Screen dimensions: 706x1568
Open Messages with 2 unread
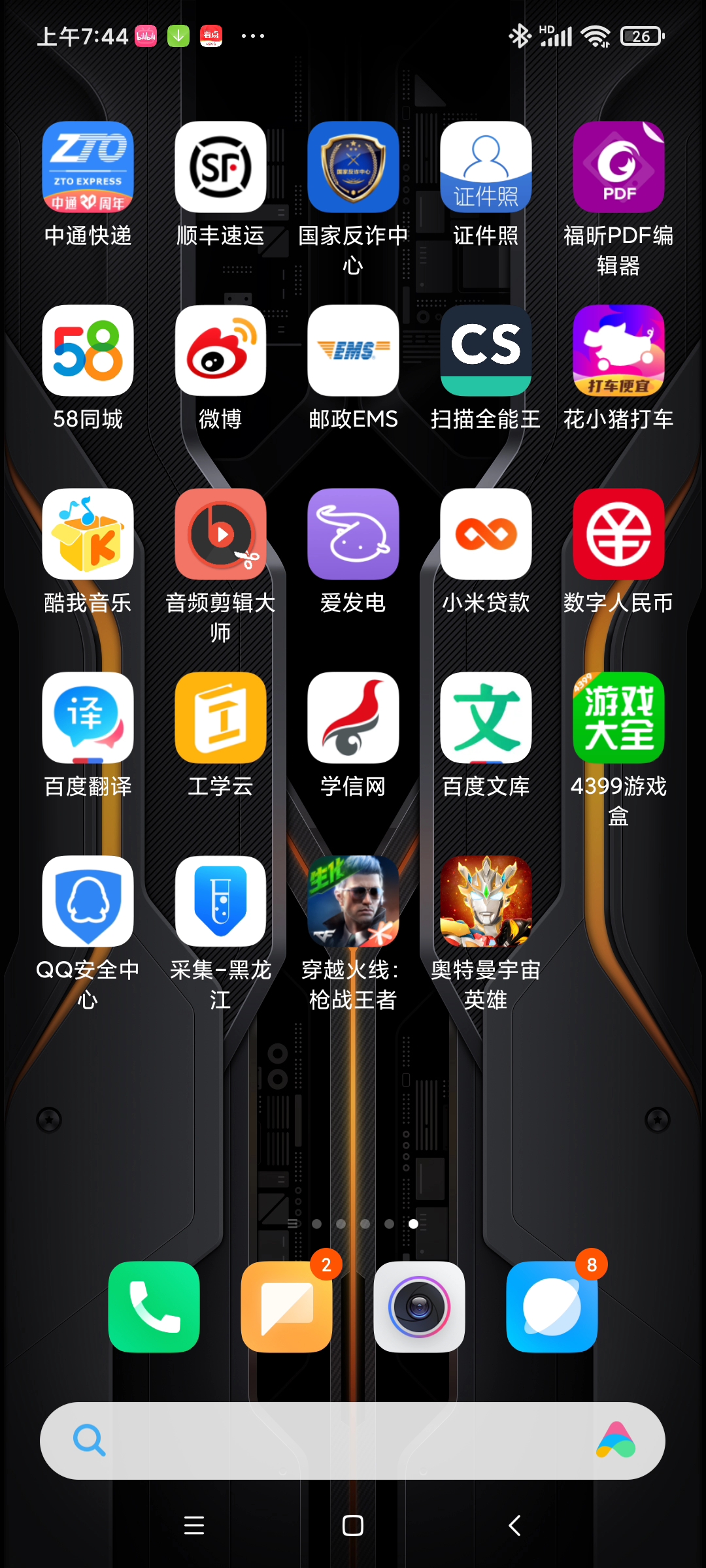click(286, 1307)
